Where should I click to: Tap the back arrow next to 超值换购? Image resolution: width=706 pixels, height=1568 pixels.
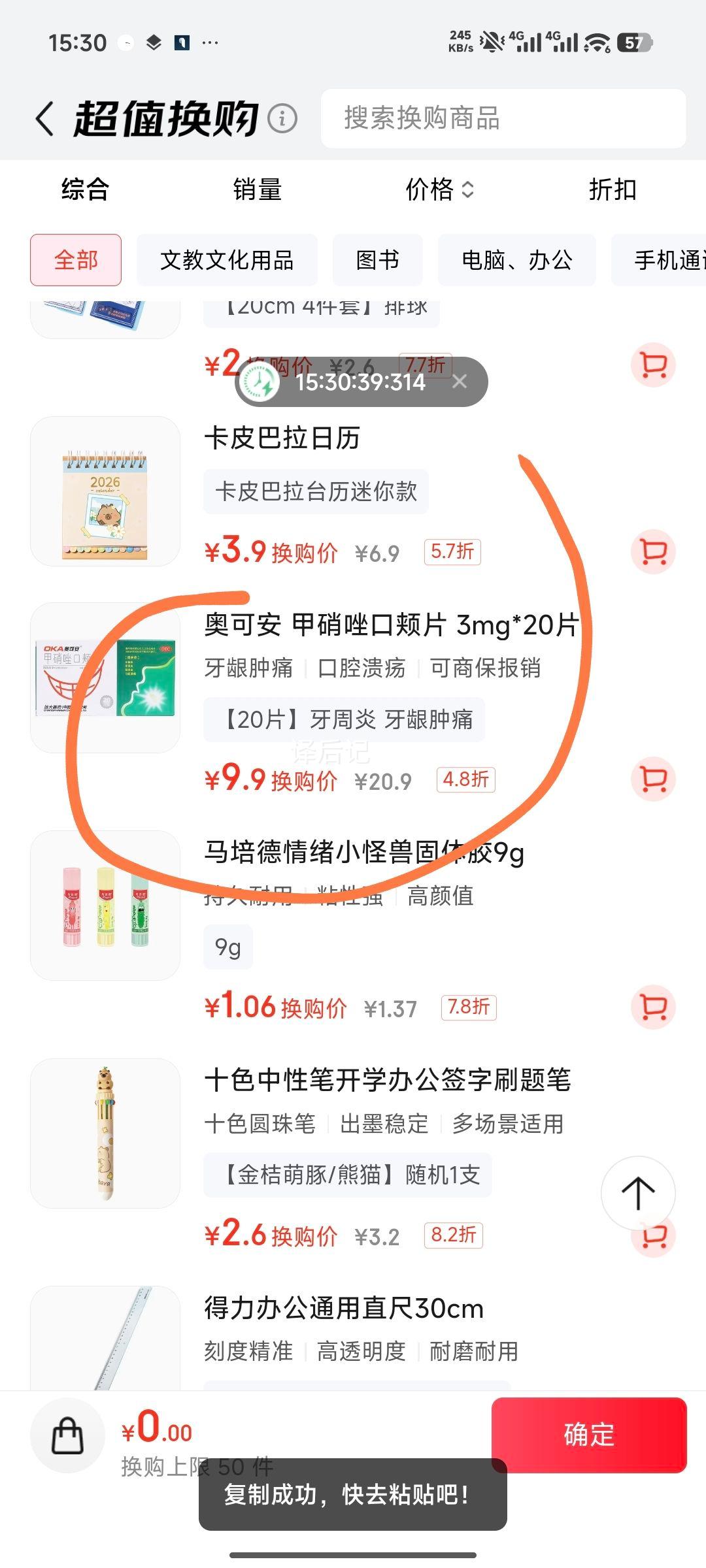[44, 120]
